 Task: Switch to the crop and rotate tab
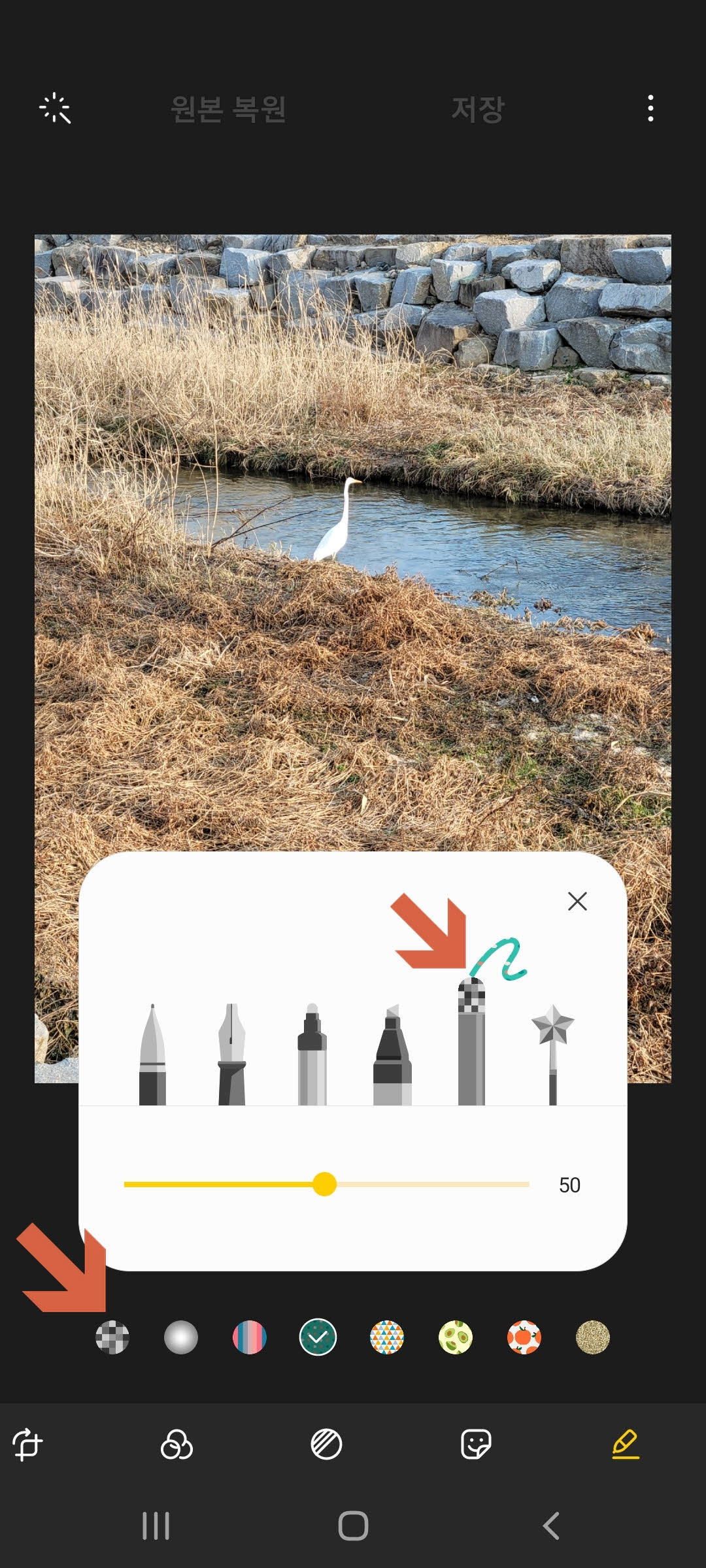27,1444
